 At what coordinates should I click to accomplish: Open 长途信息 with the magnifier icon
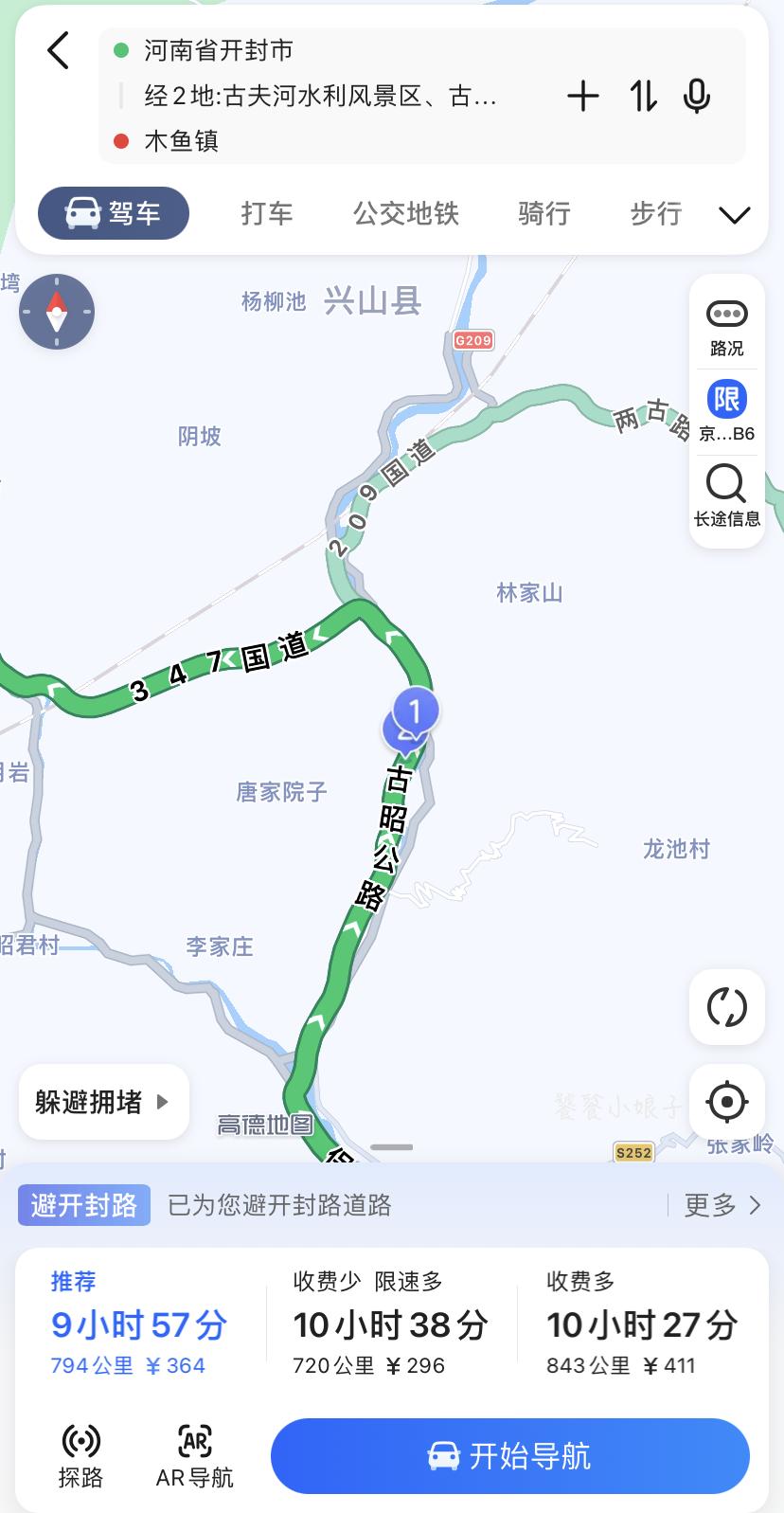tap(726, 486)
